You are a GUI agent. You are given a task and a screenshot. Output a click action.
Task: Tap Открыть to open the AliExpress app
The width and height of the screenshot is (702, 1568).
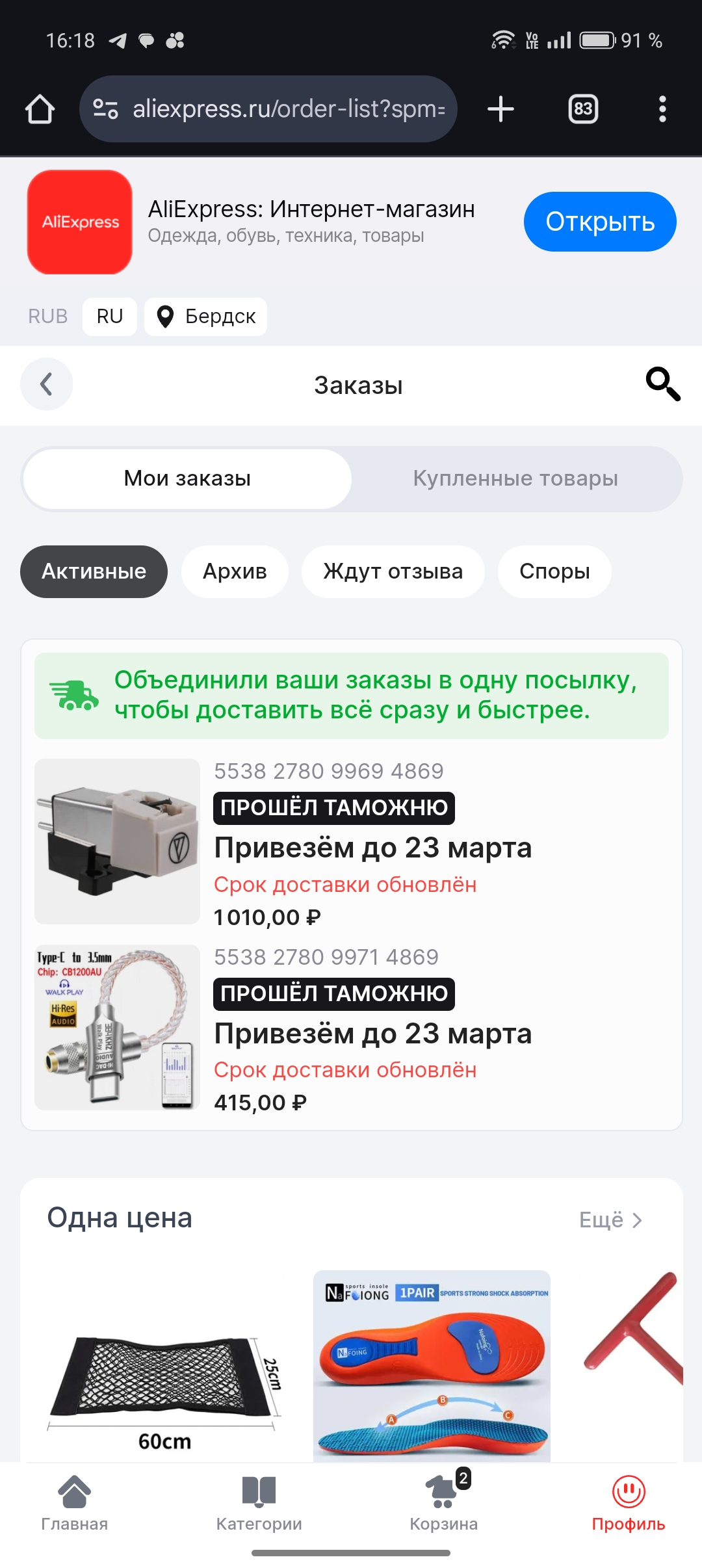pos(599,222)
